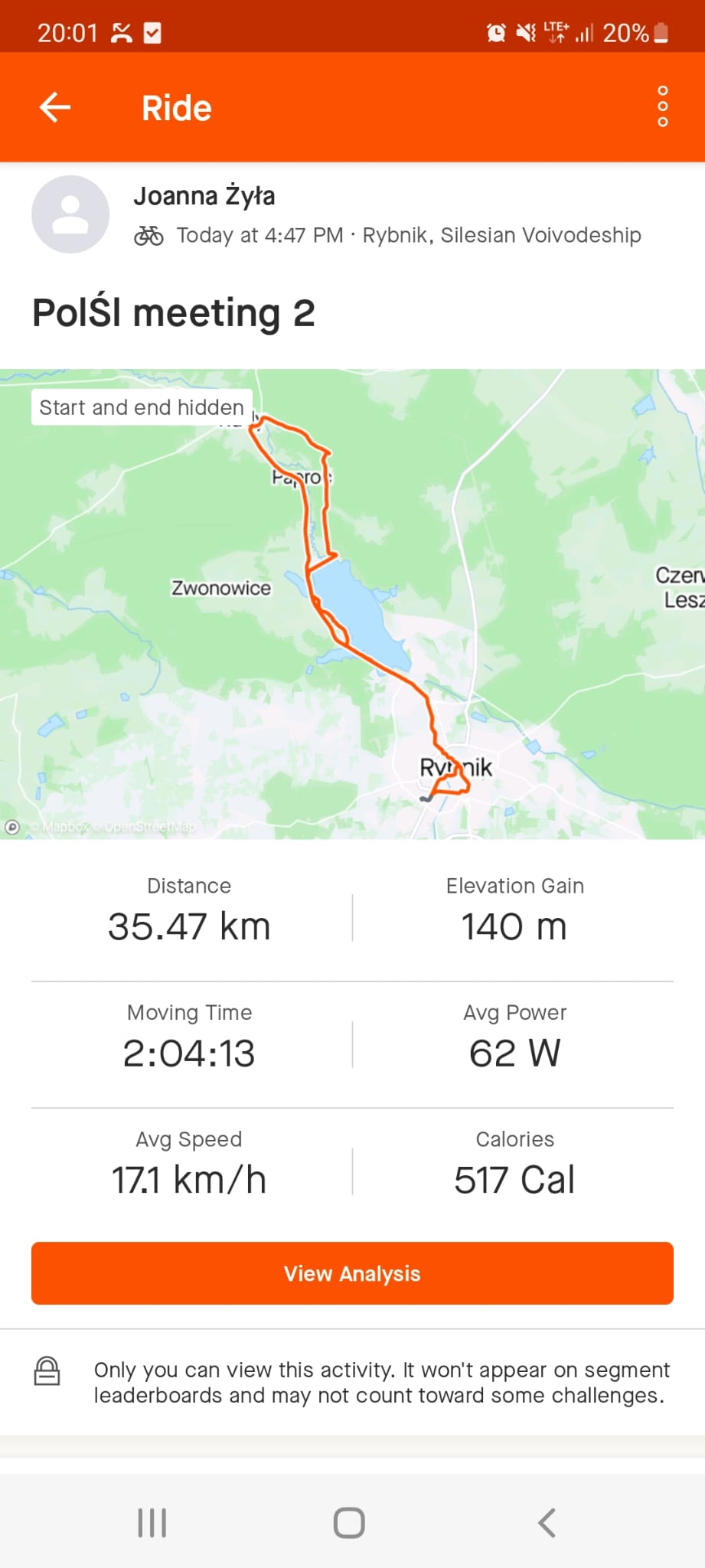The width and height of the screenshot is (705, 1568).
Task: Tap the system back button
Action: pyautogui.click(x=547, y=1523)
